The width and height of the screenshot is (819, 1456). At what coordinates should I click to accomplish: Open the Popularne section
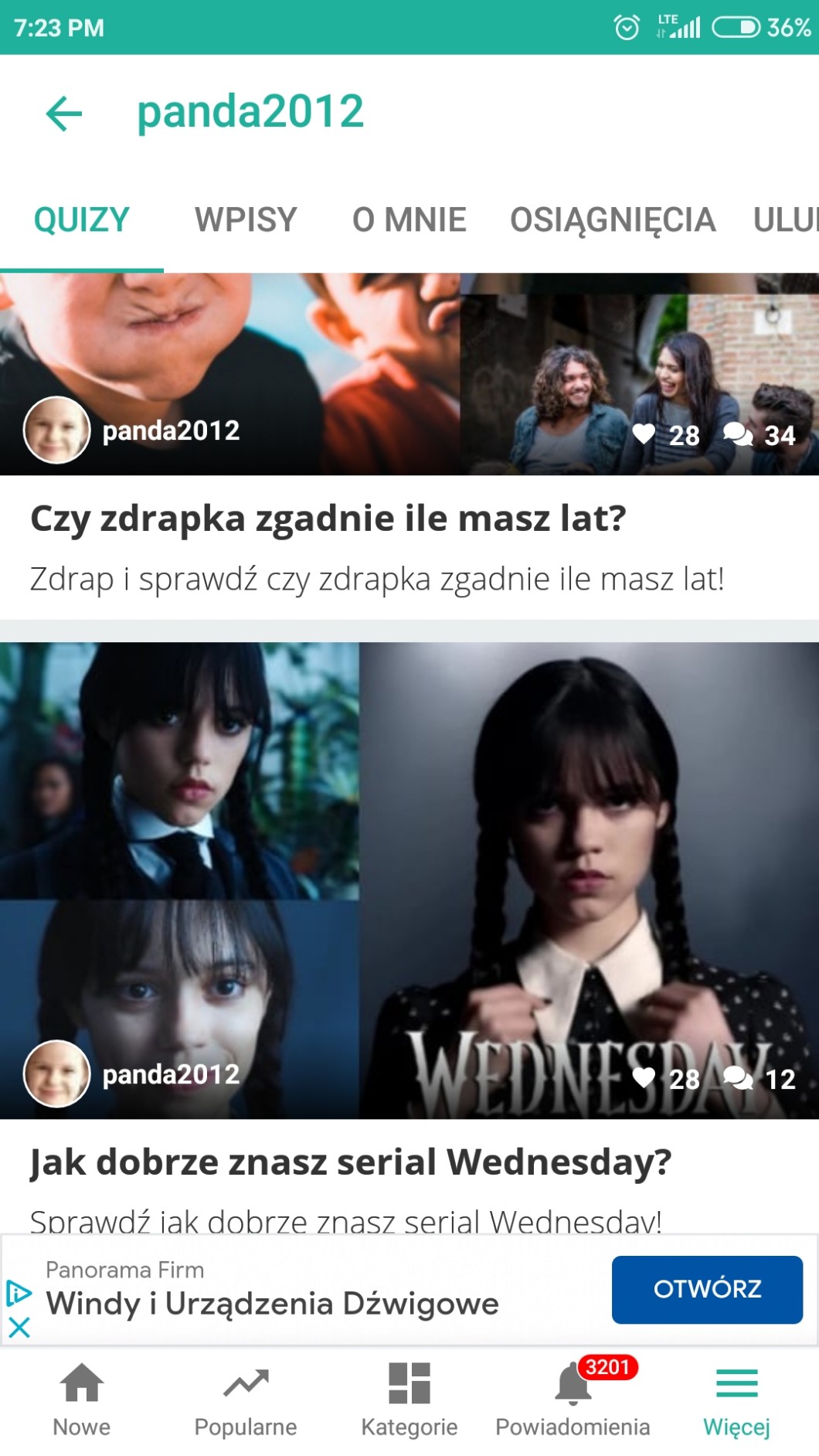click(246, 1400)
